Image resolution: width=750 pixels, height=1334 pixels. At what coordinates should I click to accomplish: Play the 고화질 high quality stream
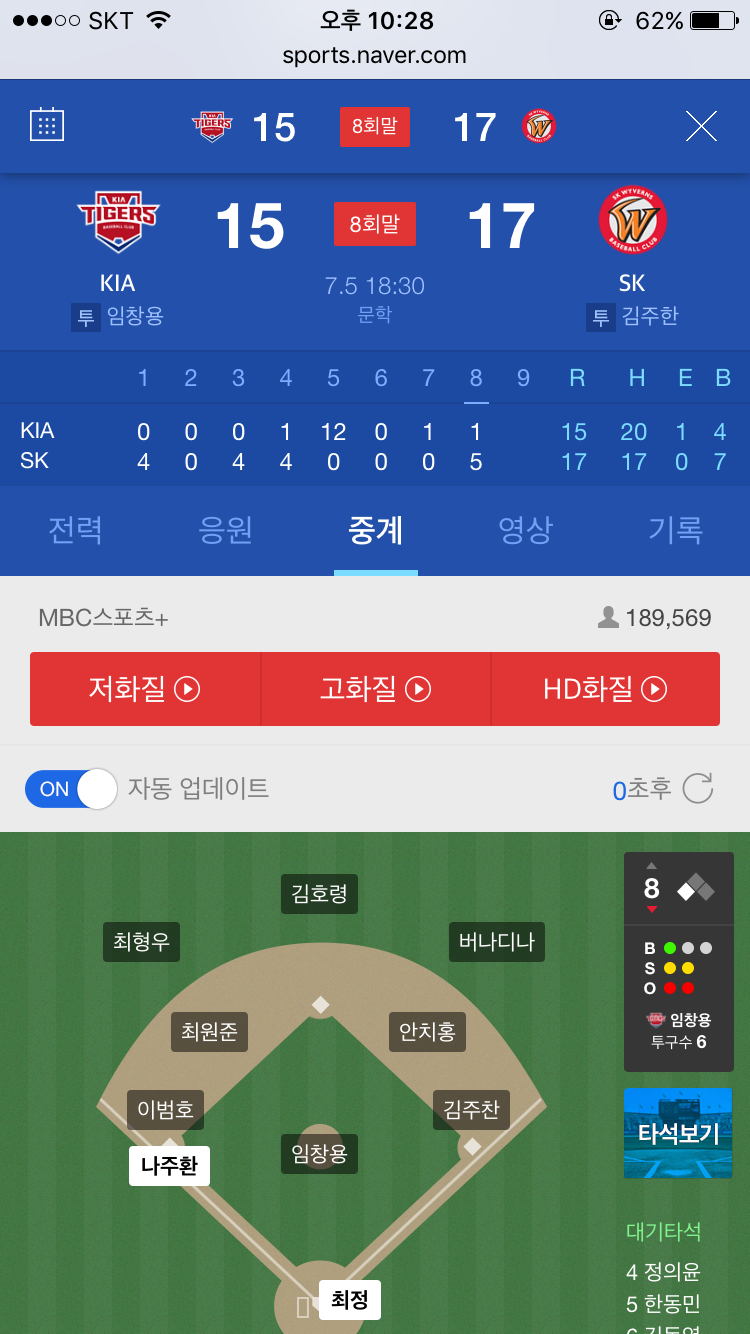375,689
